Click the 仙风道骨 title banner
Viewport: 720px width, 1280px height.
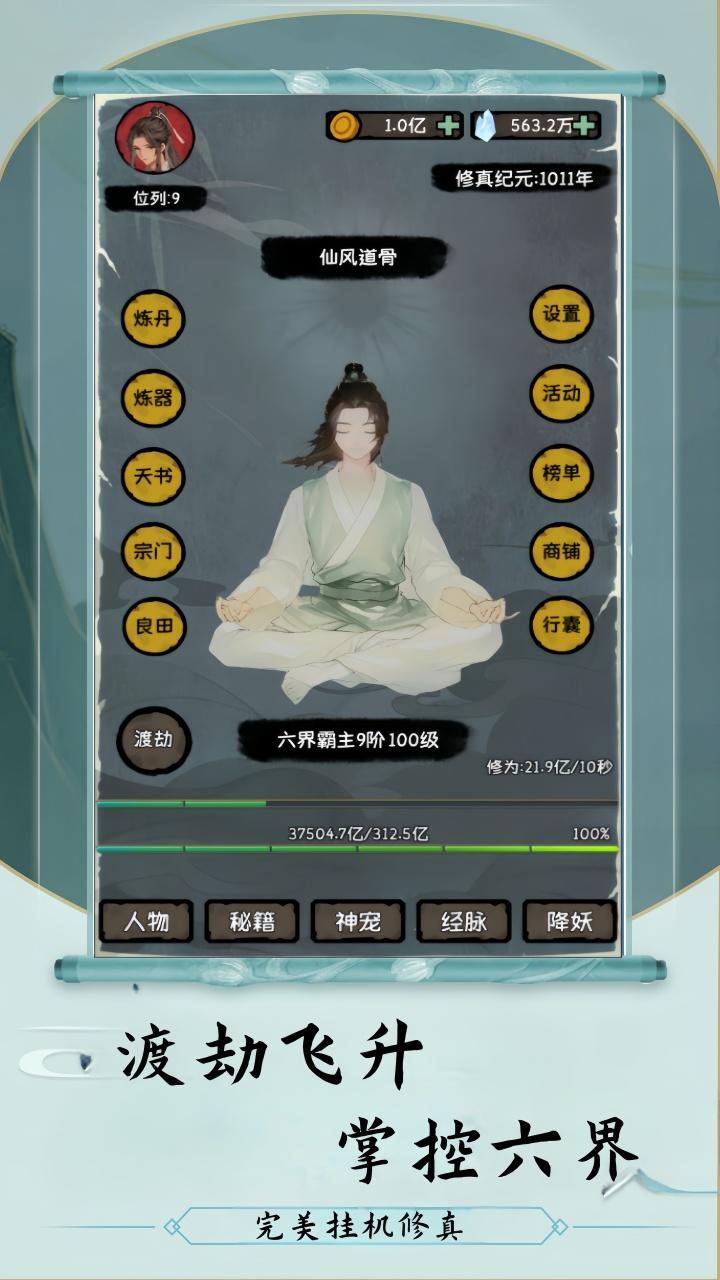[x=360, y=254]
